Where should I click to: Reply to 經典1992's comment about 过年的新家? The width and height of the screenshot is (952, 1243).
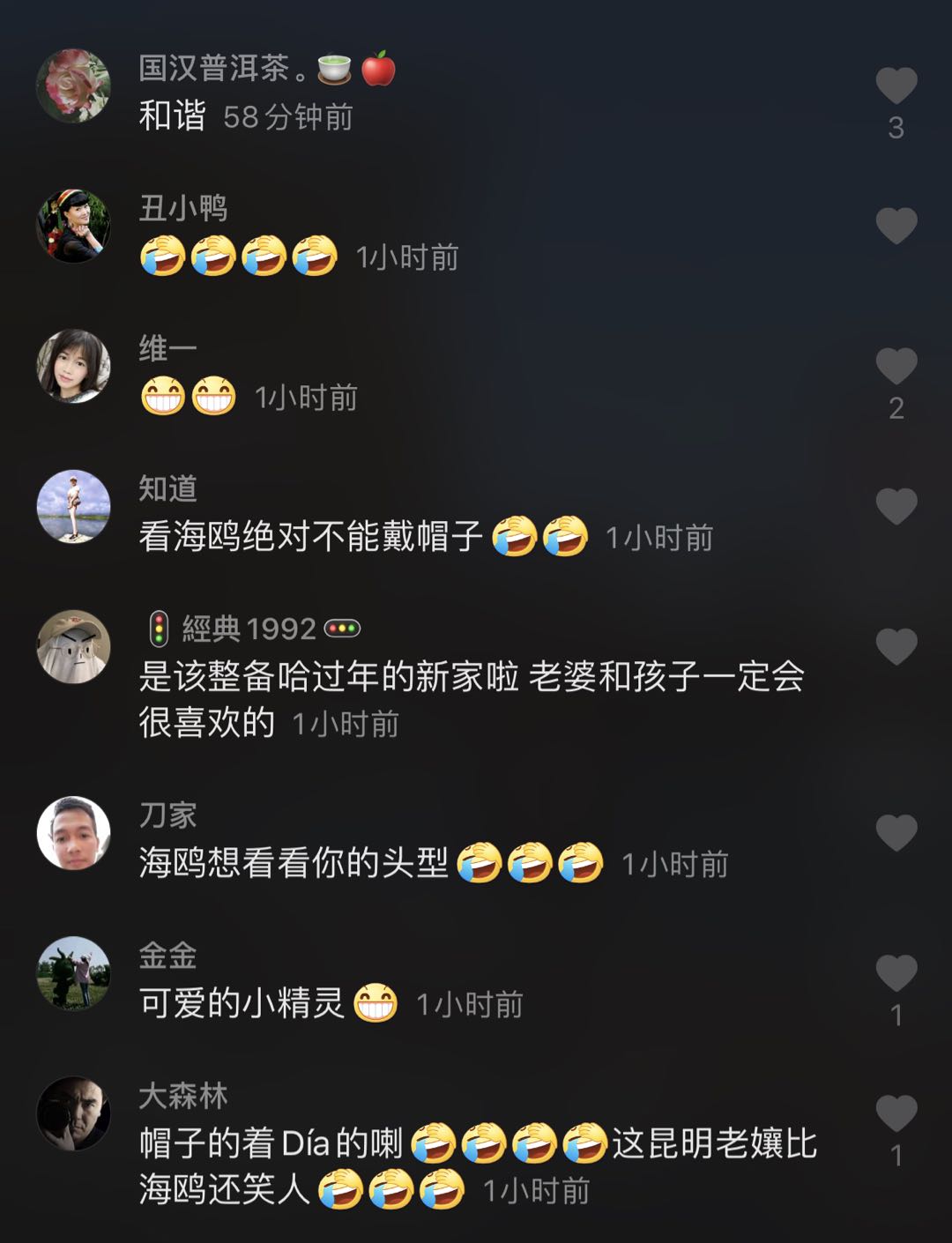coord(471,677)
